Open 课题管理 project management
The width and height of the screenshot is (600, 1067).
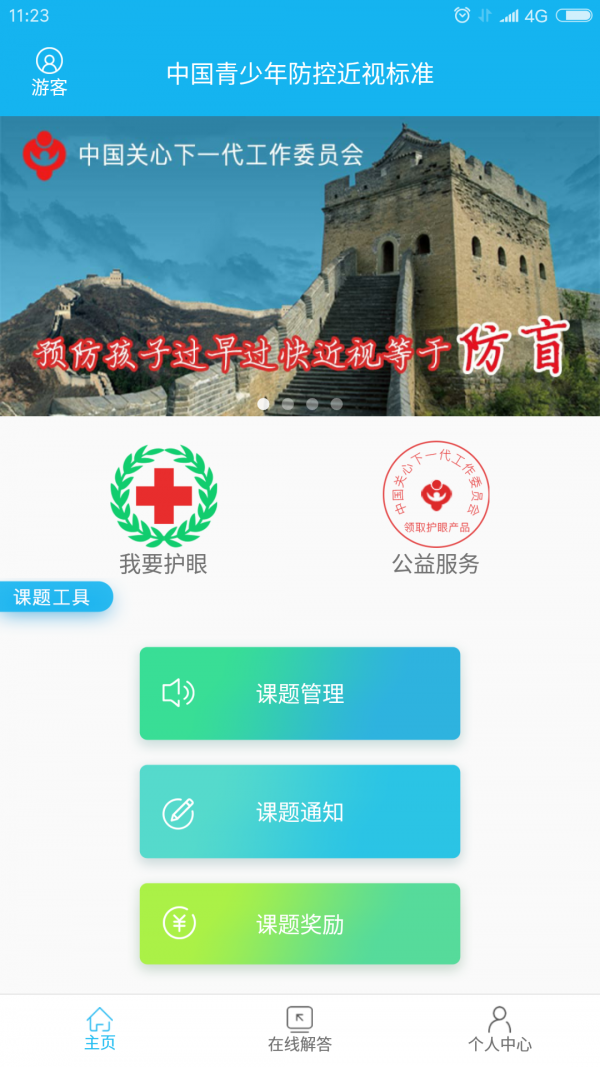(x=300, y=693)
